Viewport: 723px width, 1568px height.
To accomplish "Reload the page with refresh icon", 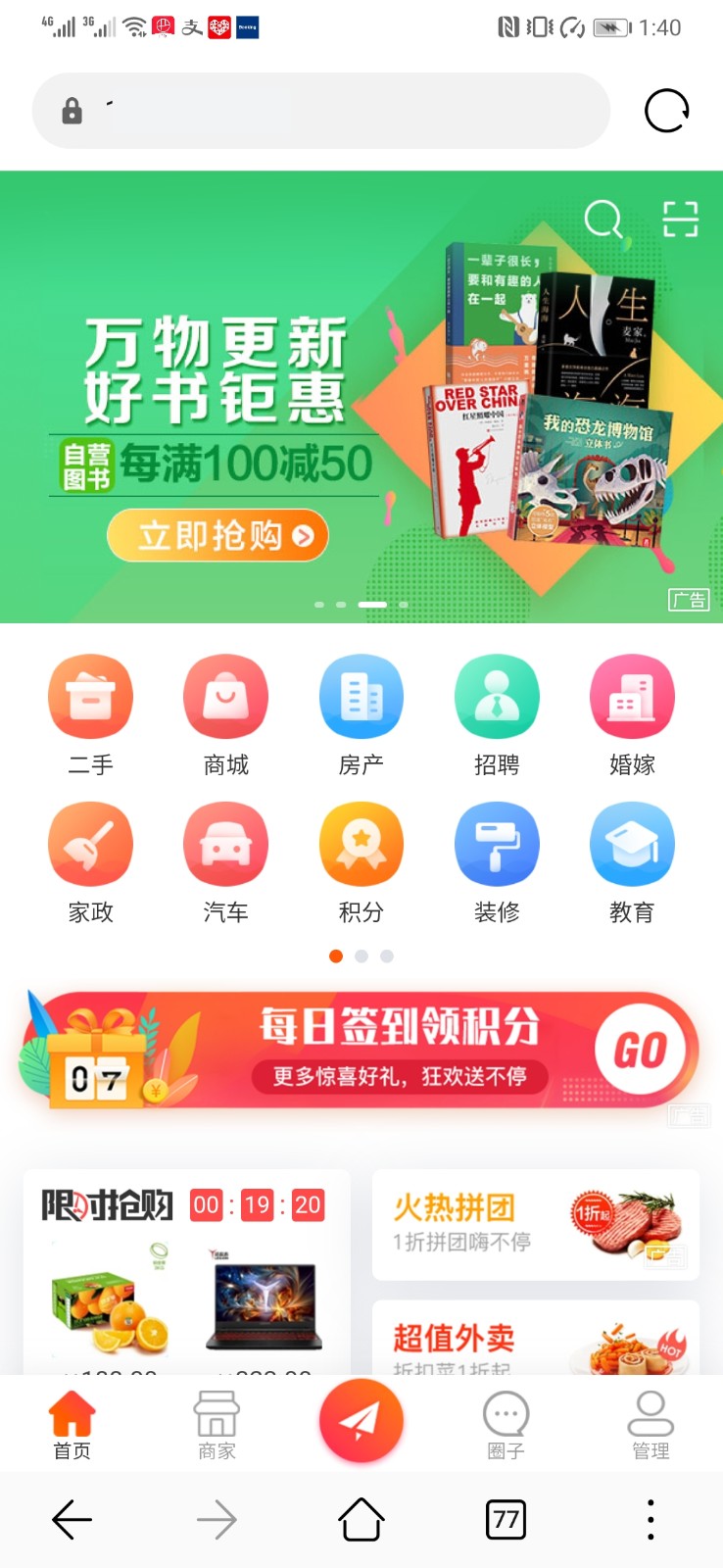I will point(666,111).
